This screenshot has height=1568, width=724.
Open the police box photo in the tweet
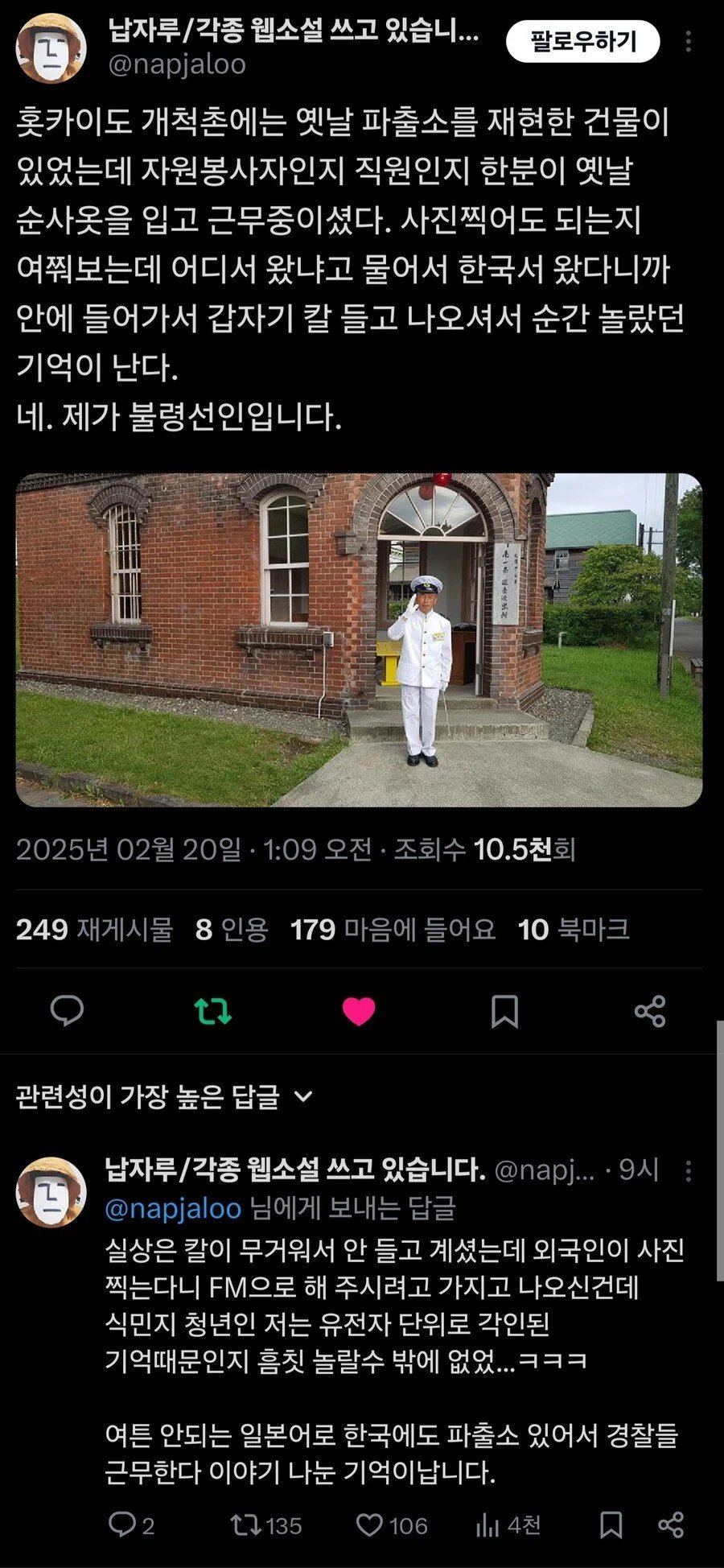coord(359,640)
